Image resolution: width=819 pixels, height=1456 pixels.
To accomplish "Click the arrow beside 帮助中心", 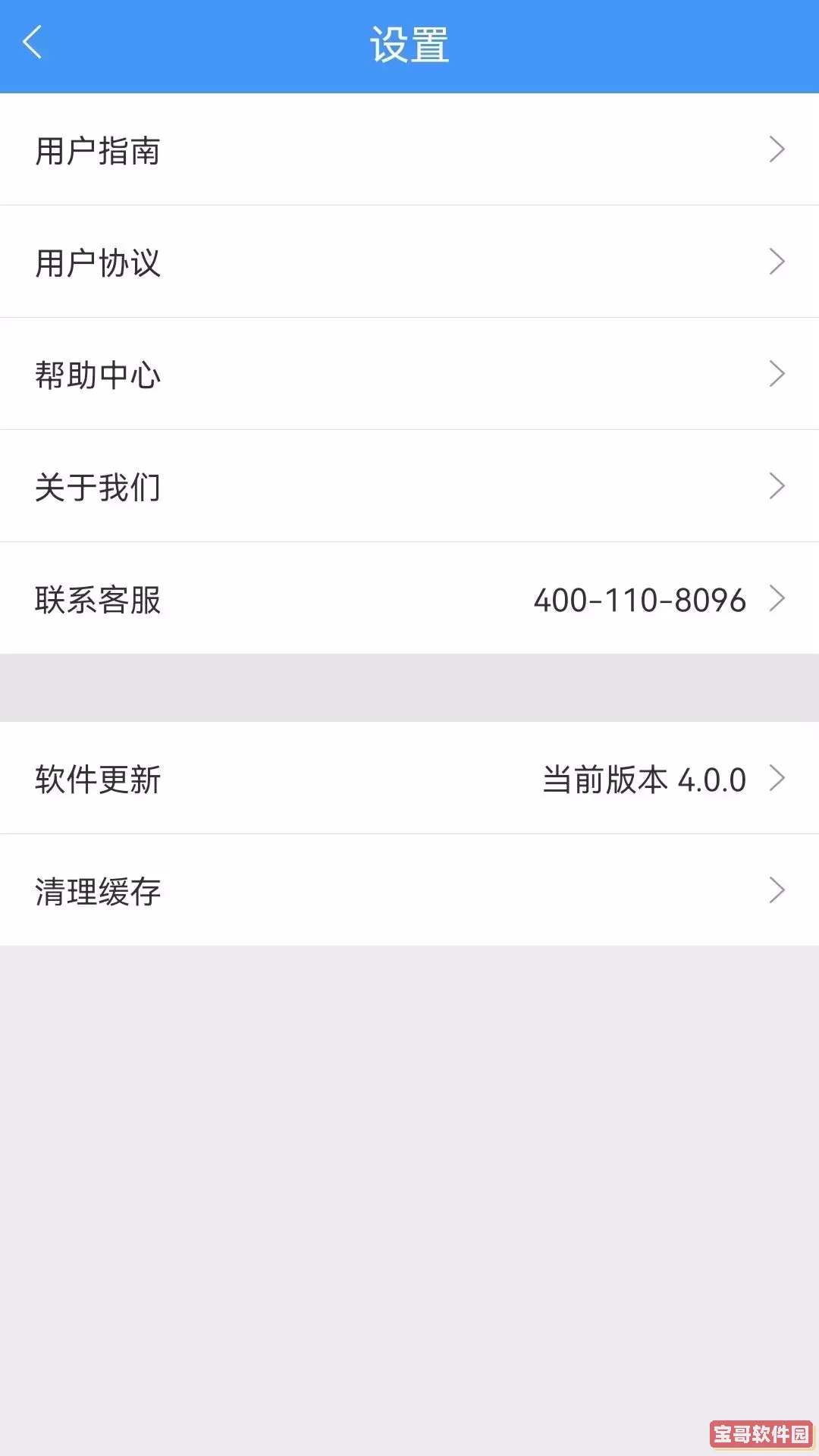I will pos(778,374).
